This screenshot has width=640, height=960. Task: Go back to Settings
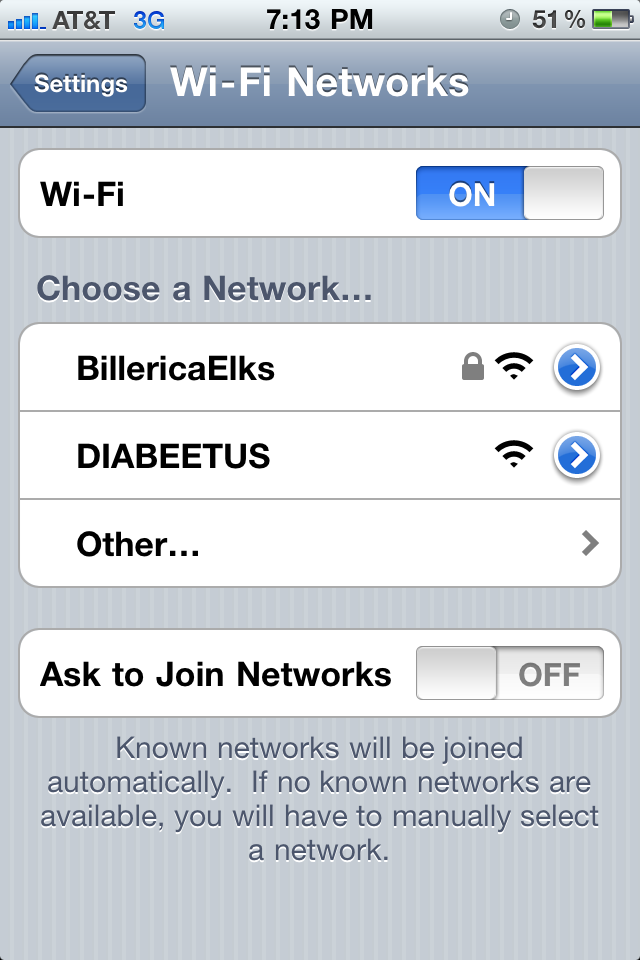click(79, 85)
